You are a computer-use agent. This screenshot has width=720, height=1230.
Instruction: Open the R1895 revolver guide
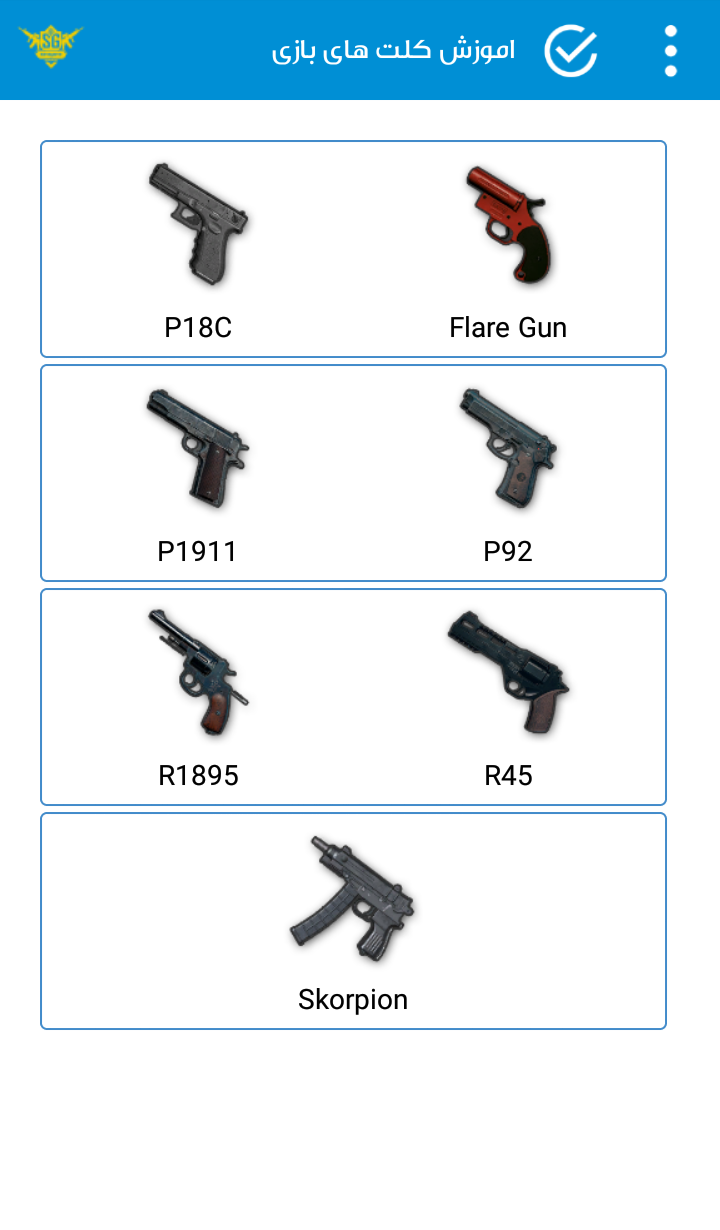coord(198,697)
